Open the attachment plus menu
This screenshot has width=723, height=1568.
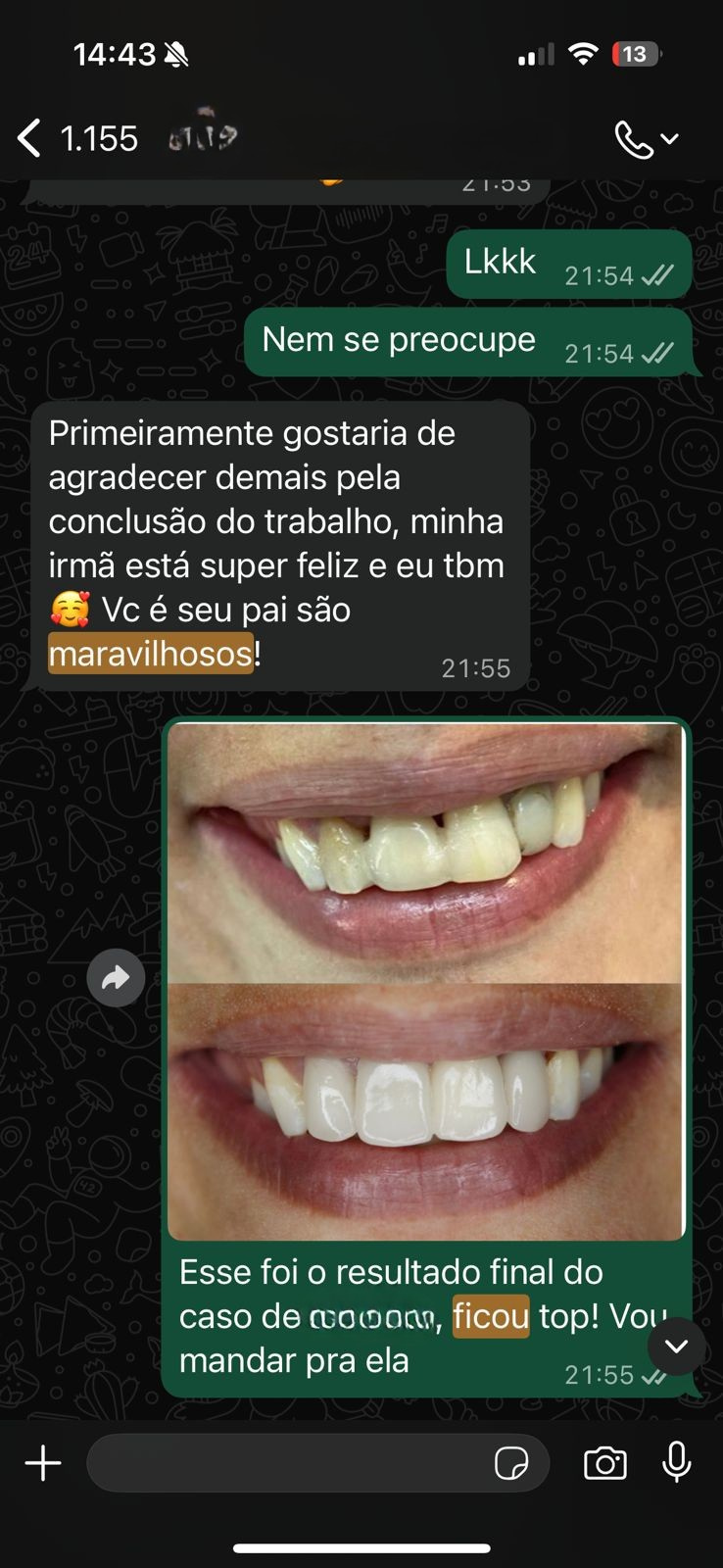click(43, 1464)
